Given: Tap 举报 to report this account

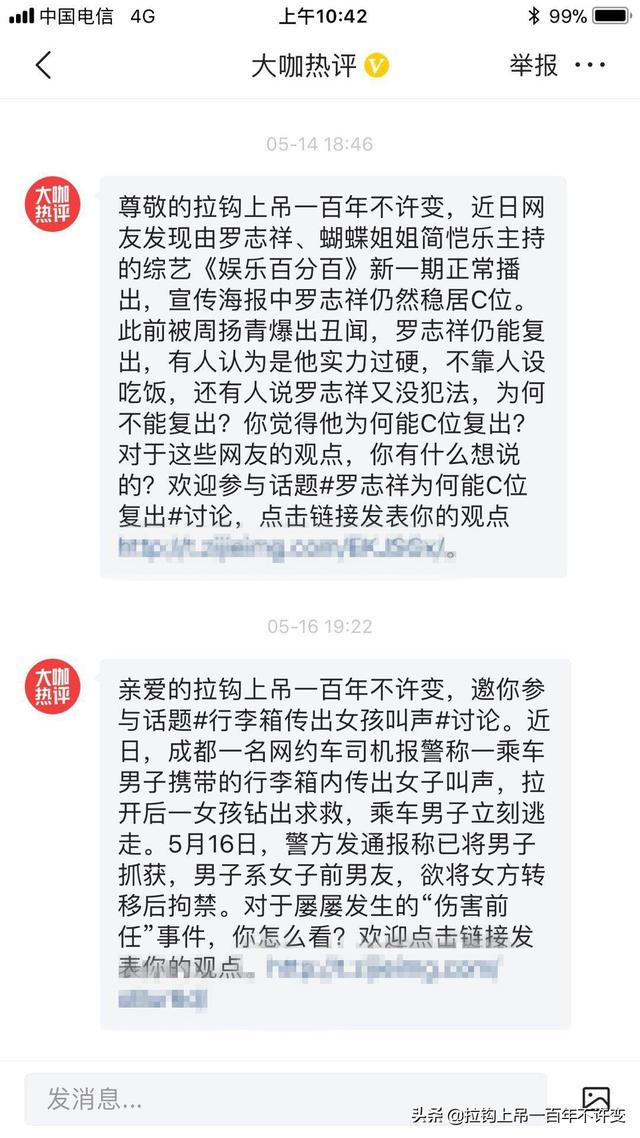Looking at the screenshot, I should click(x=533, y=66).
